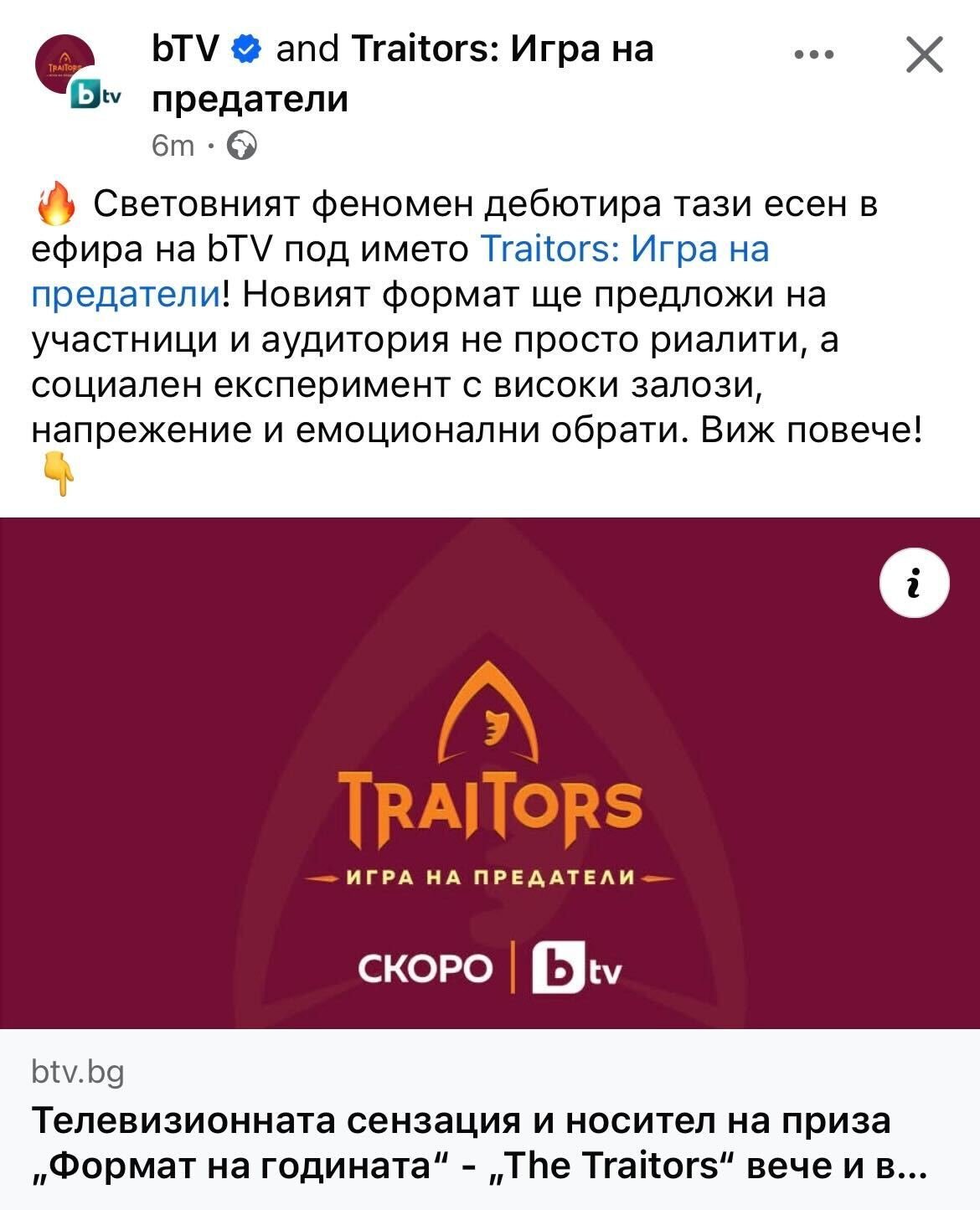The height and width of the screenshot is (1210, 980).
Task: Open the blue Traitors: Игра на предатели link
Action: [625, 250]
